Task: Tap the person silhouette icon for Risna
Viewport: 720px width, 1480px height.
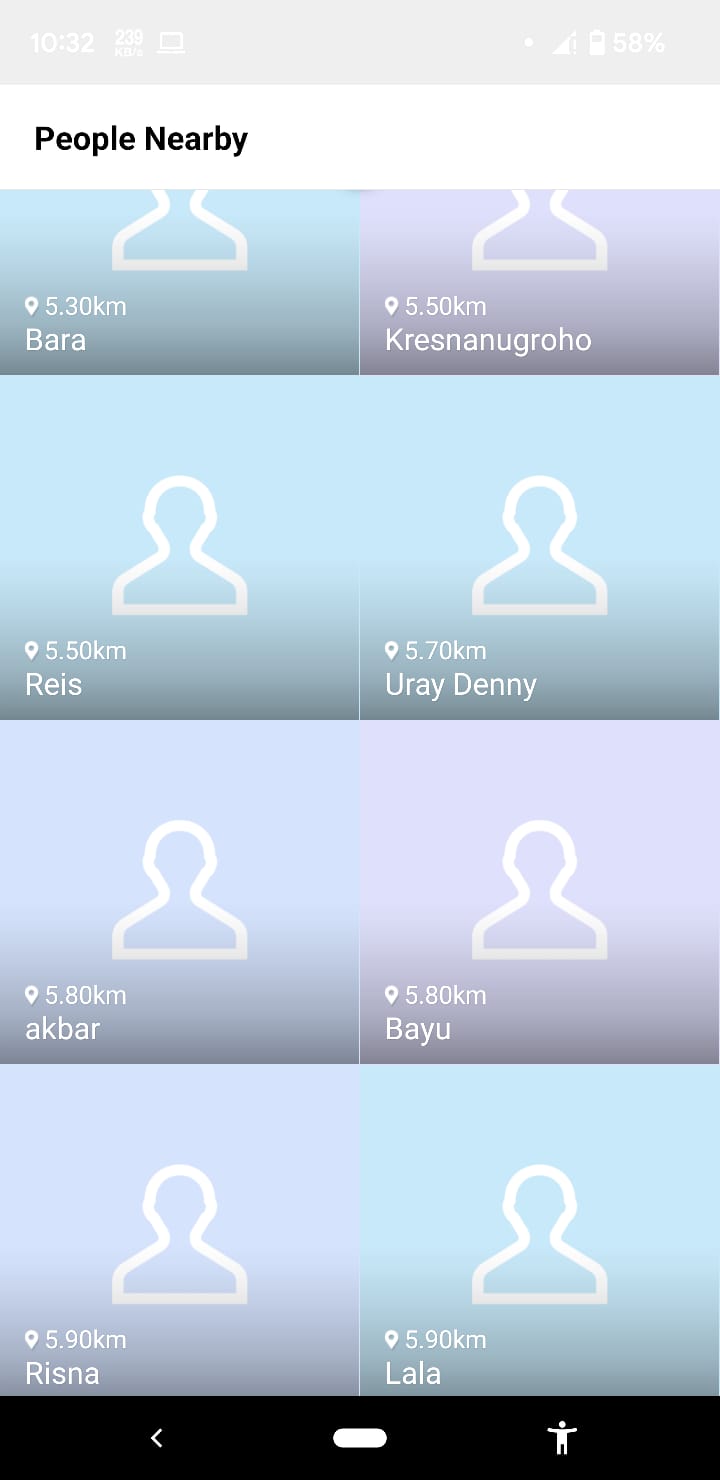Action: (179, 1234)
